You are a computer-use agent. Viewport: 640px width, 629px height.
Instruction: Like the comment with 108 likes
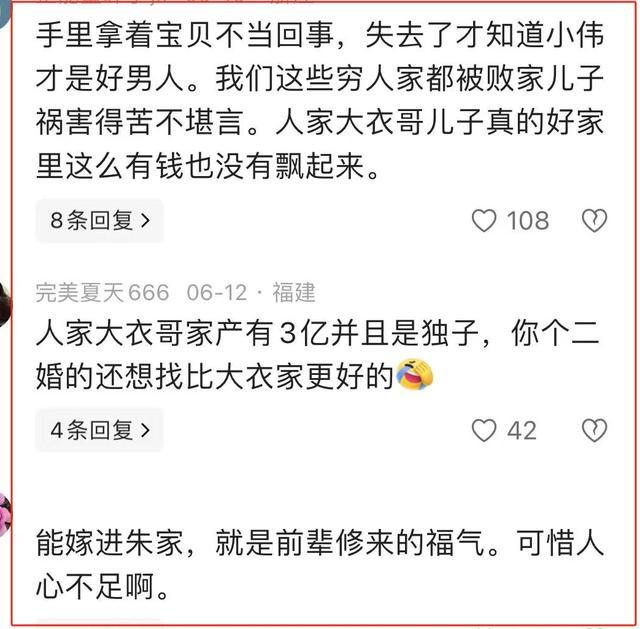tap(485, 220)
